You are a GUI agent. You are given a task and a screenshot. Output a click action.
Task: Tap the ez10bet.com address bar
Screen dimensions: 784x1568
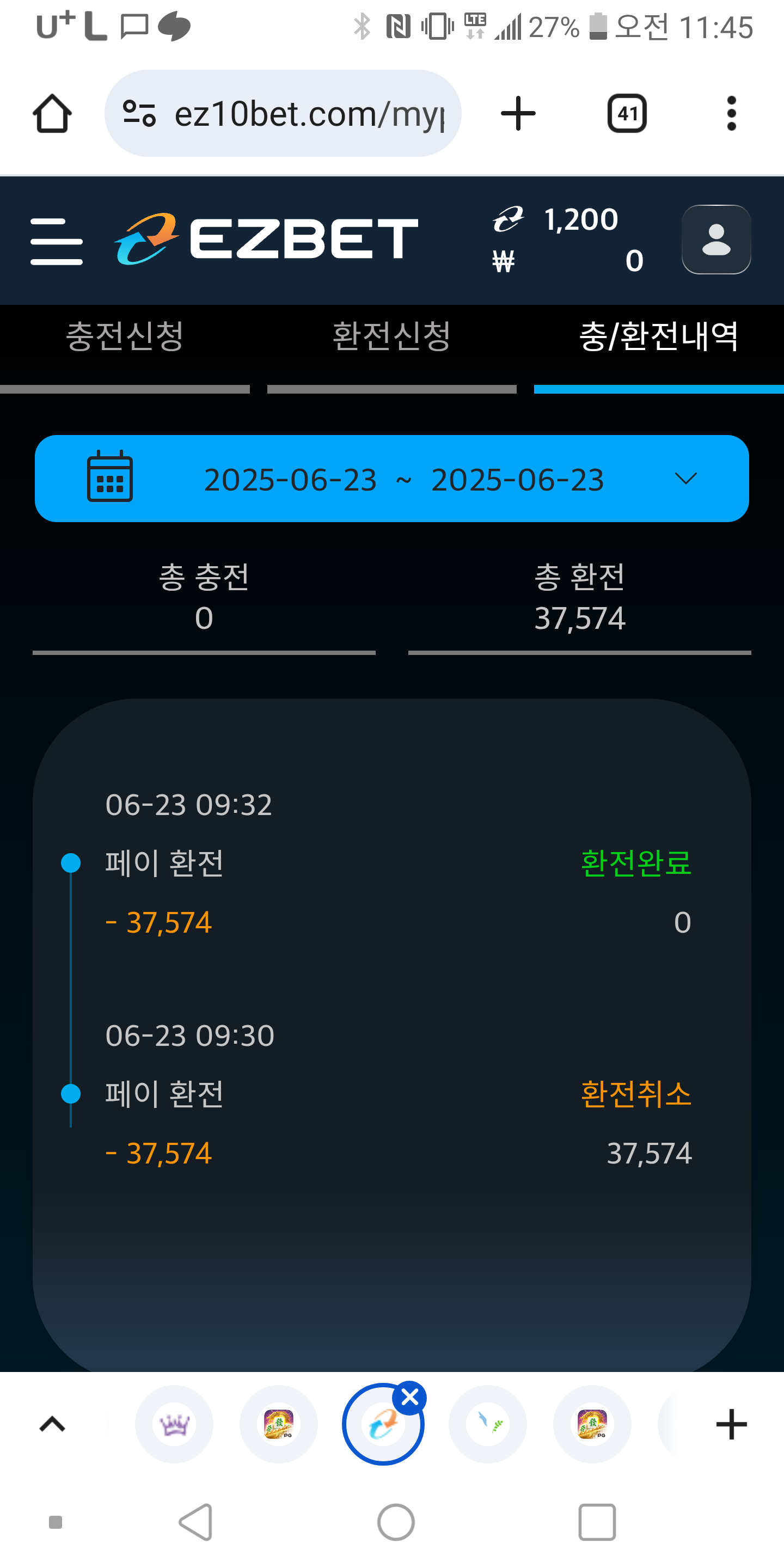click(283, 113)
